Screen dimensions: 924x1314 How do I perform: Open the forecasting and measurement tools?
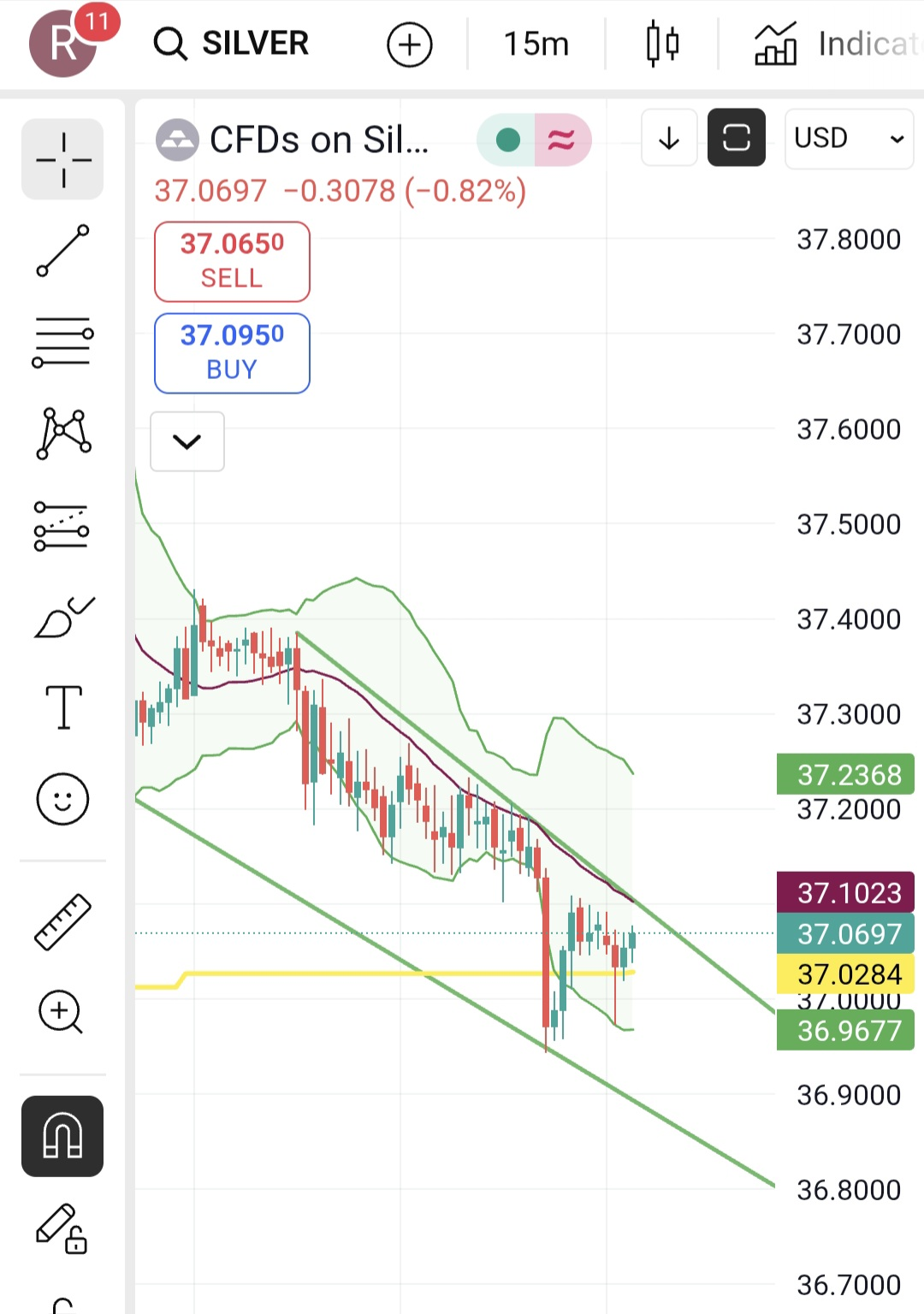tap(62, 525)
